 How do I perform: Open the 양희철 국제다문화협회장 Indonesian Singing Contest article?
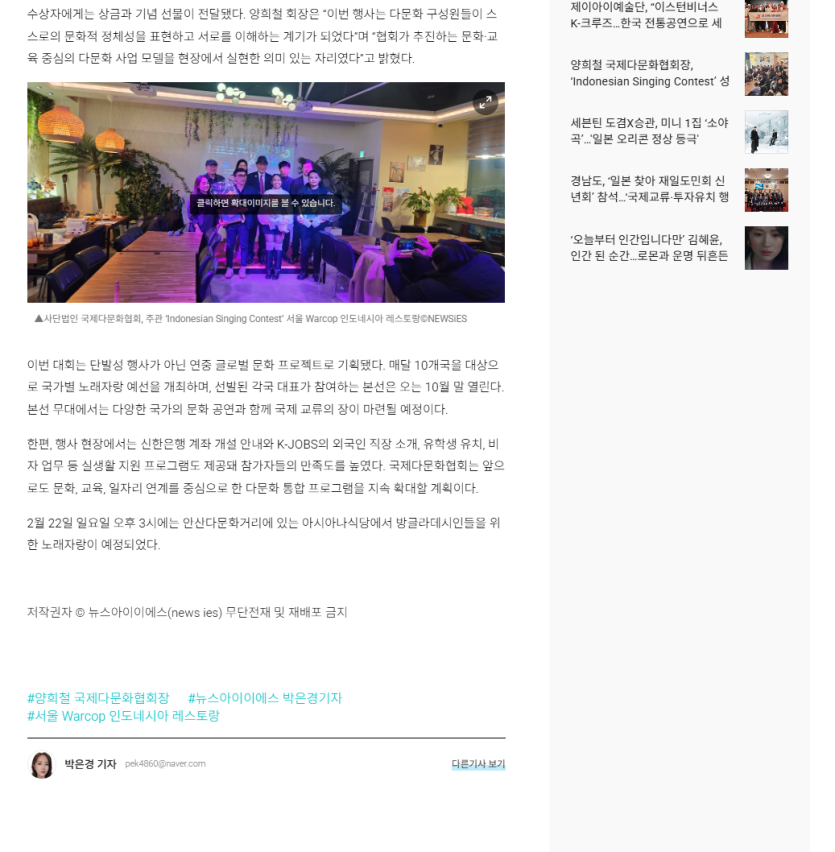click(649, 73)
